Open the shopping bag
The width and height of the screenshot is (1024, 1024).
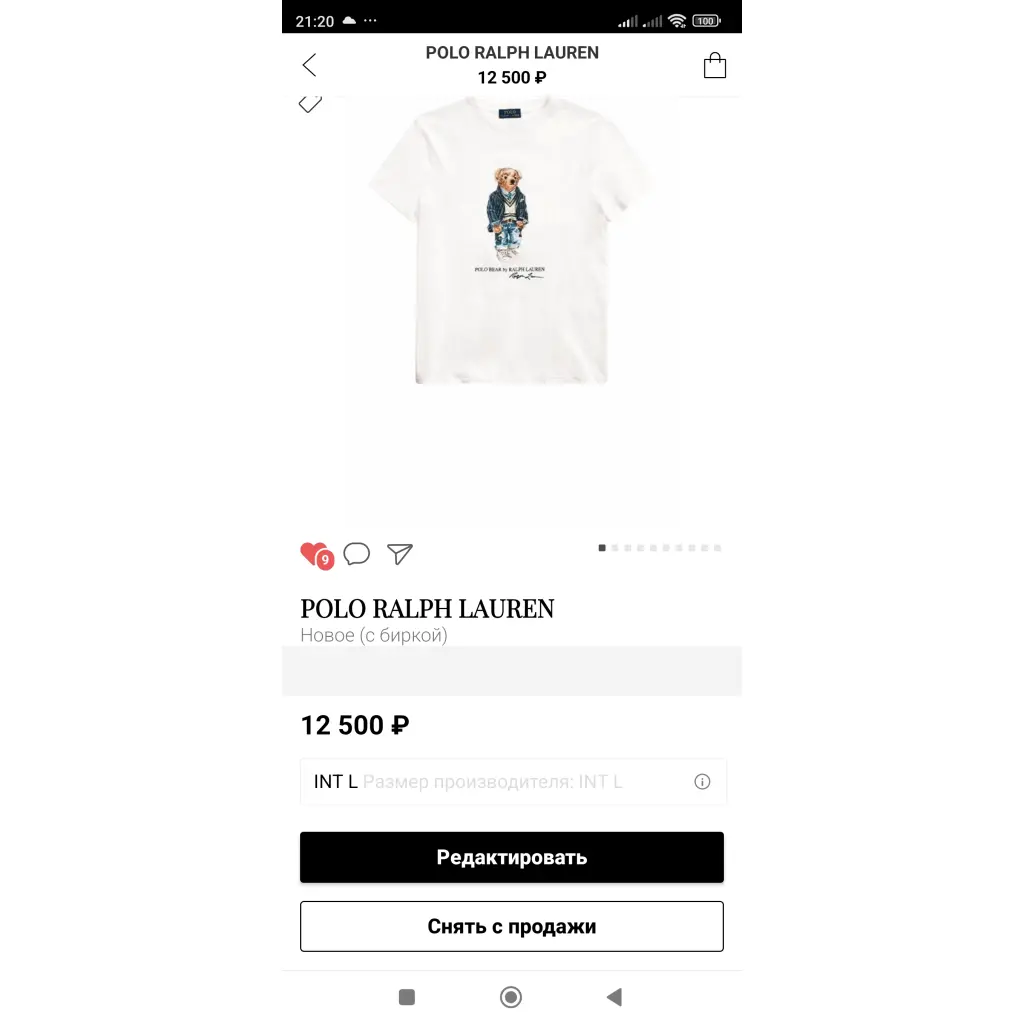(x=714, y=66)
